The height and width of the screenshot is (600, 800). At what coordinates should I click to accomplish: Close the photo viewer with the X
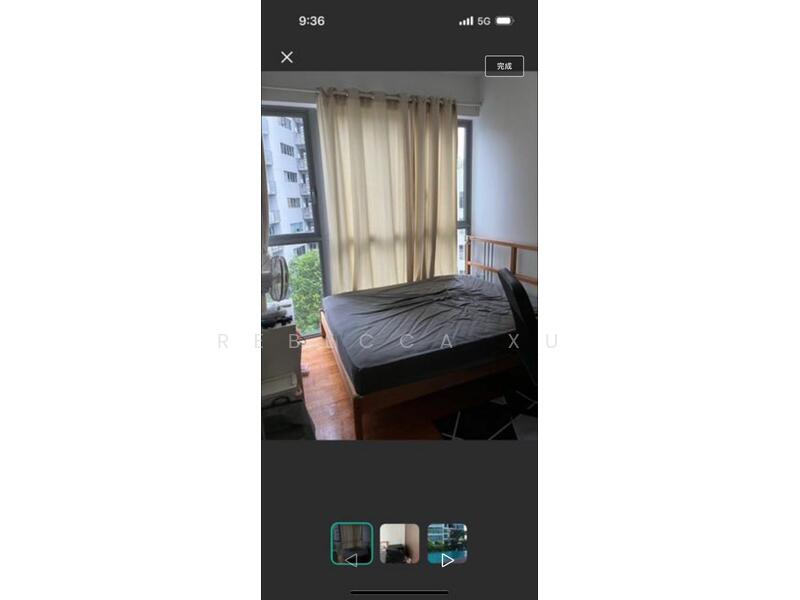pyautogui.click(x=287, y=57)
